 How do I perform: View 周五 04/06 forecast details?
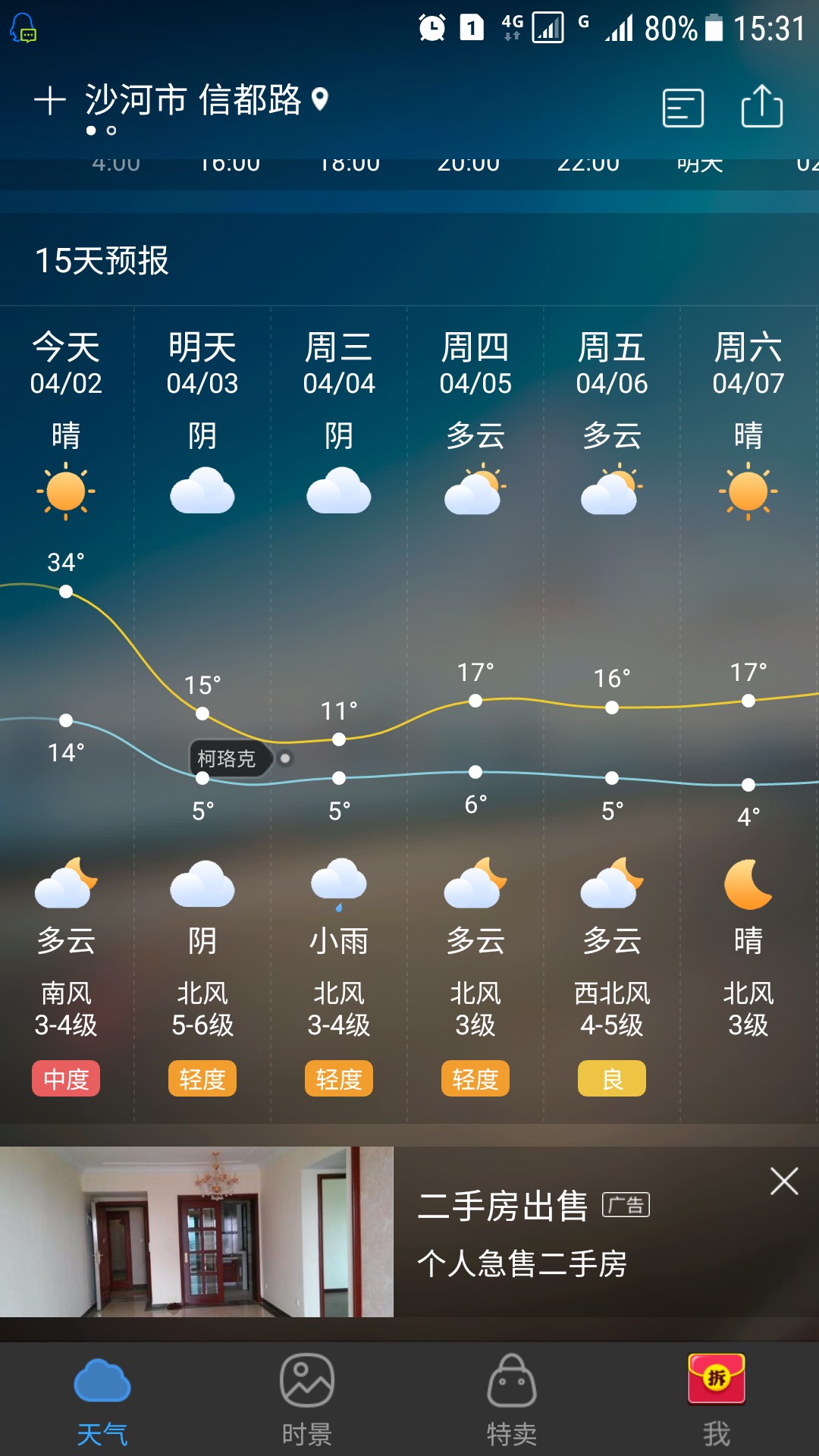coord(612,713)
